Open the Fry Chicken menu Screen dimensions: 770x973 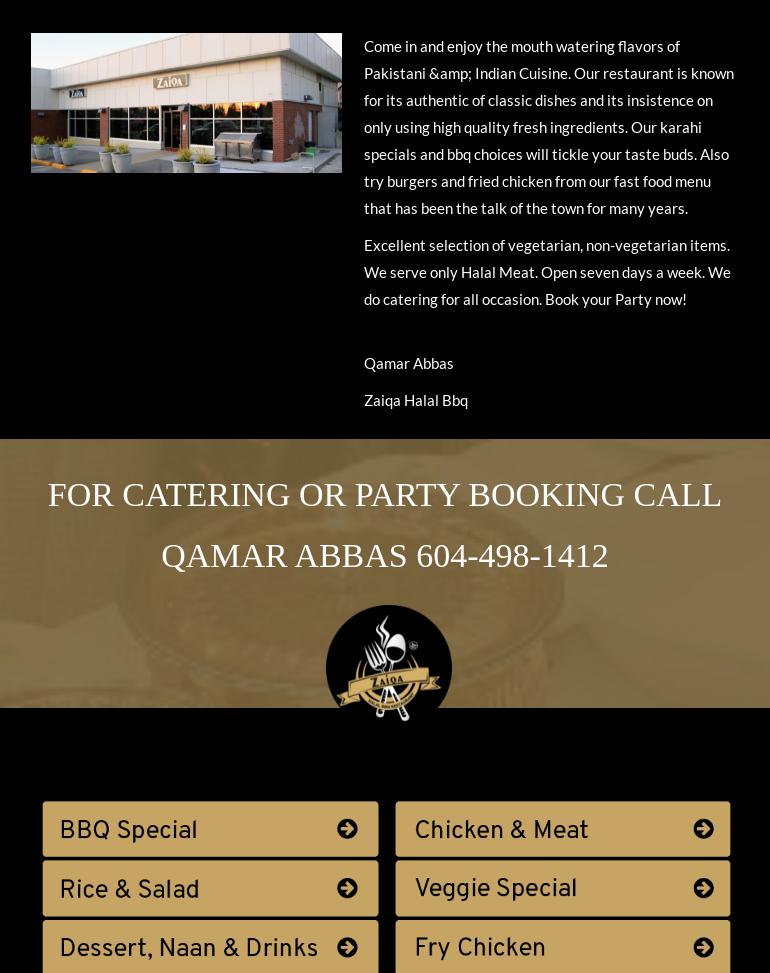coord(562,948)
